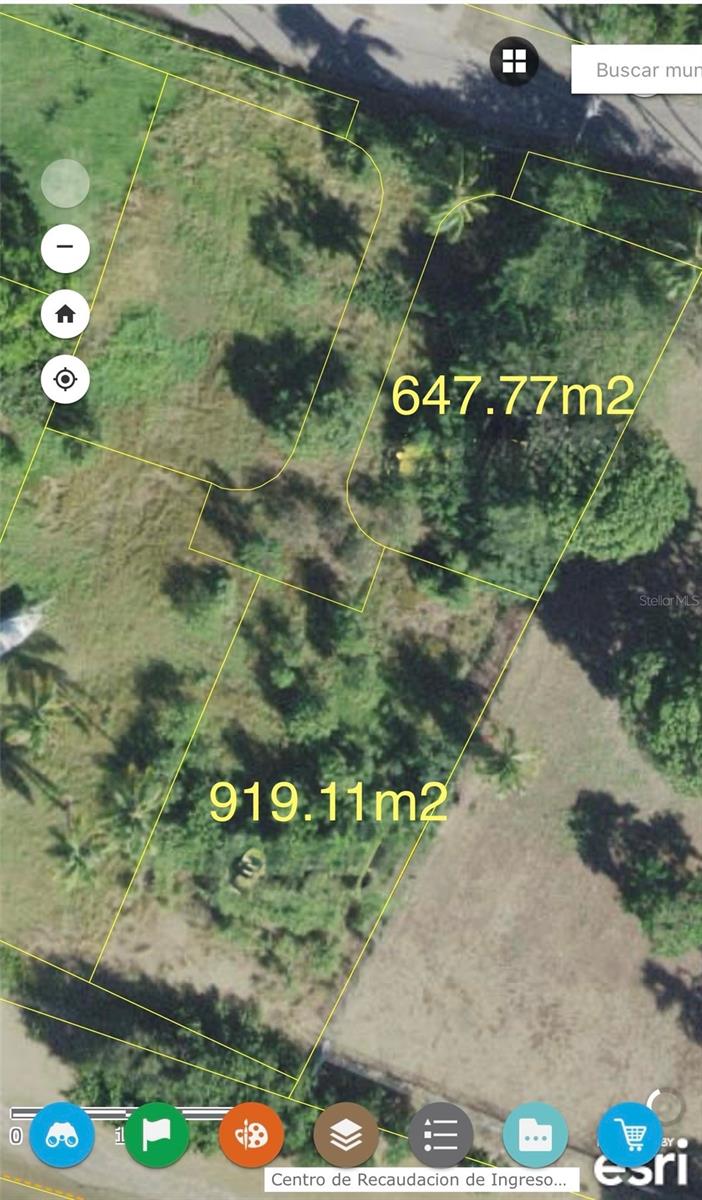The height and width of the screenshot is (1200, 702).
Task: Open the shopping cart tool
Action: coord(629,1135)
